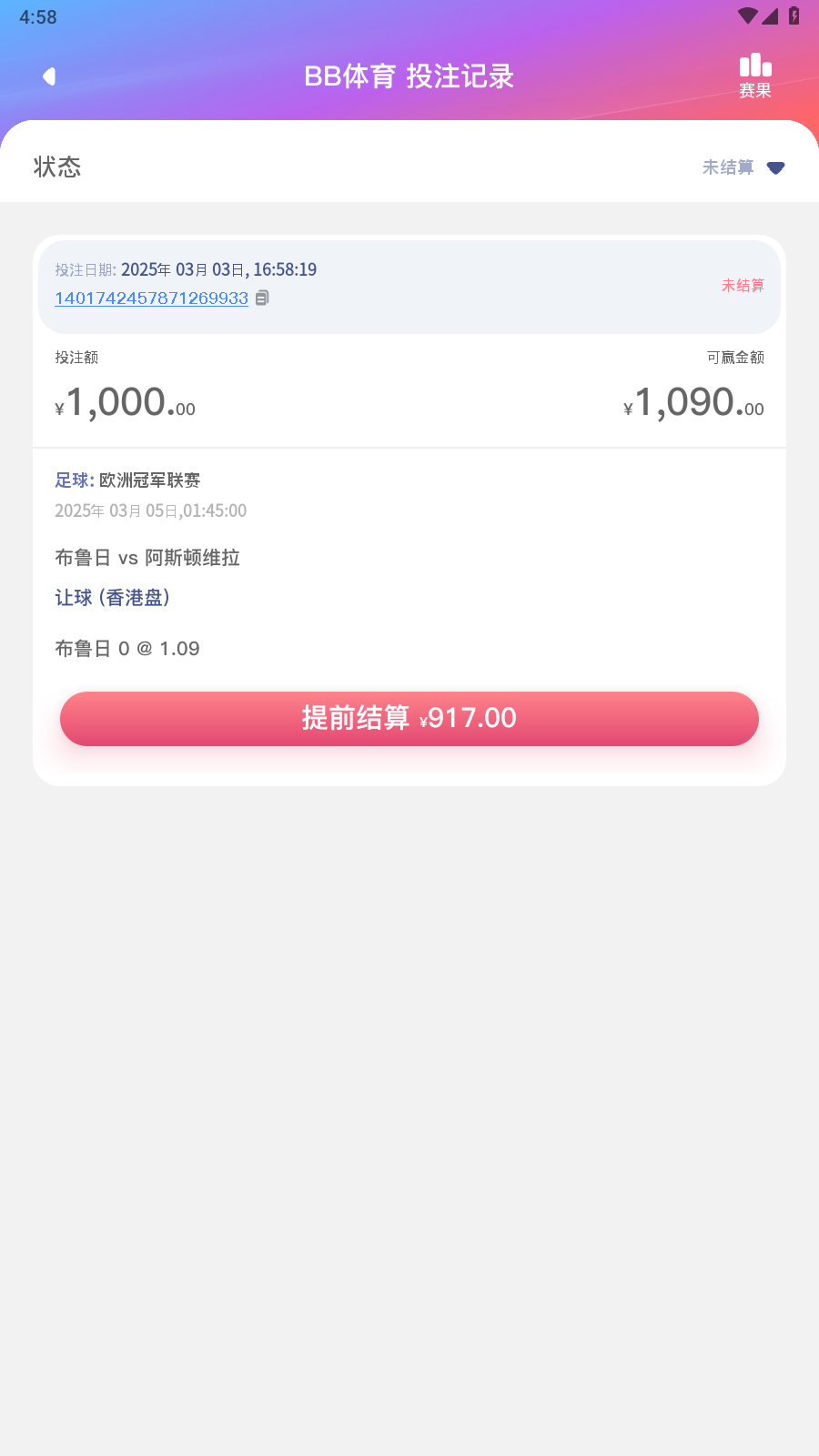Open bet number 1401742457871269933 link
The width and height of the screenshot is (819, 1456).
(151, 298)
